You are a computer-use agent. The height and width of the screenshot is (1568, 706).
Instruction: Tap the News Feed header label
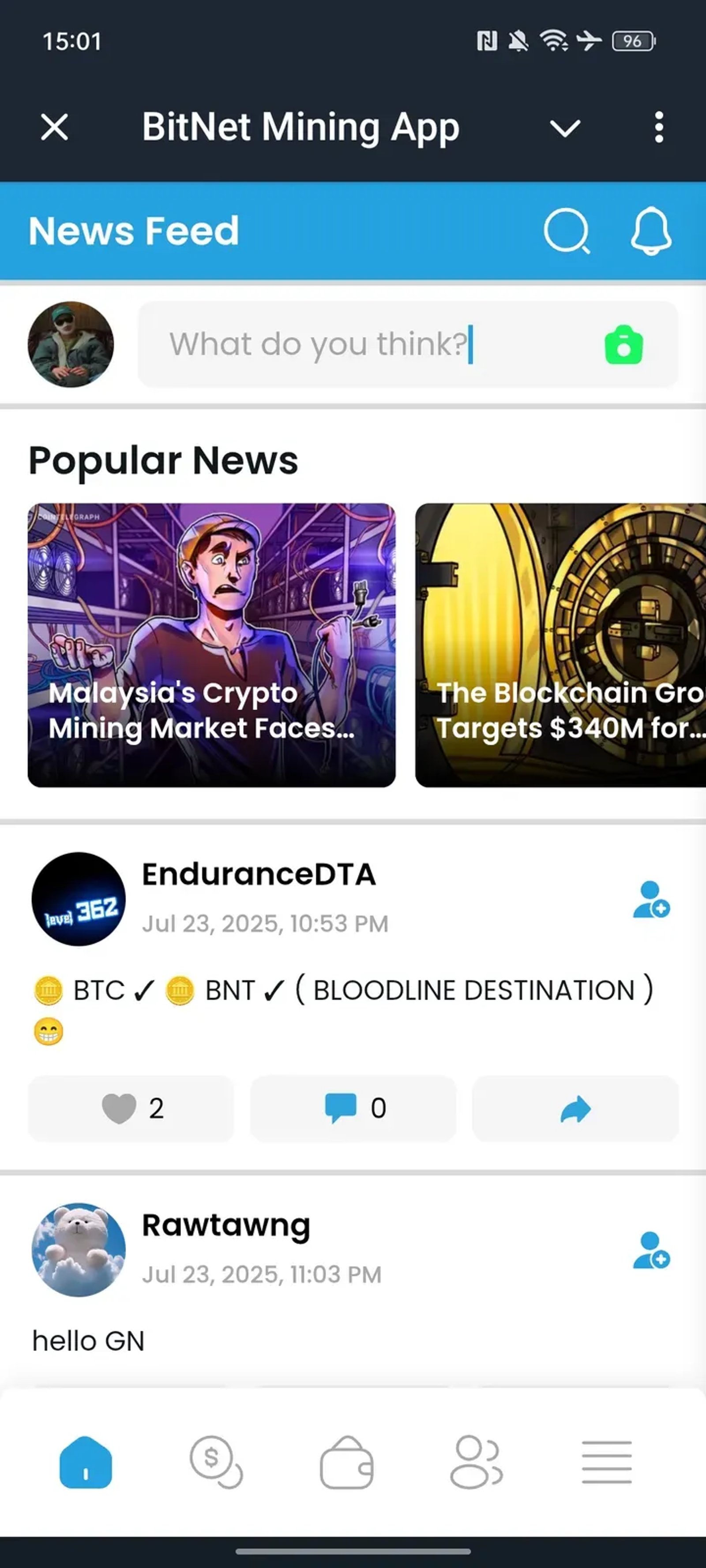click(133, 231)
